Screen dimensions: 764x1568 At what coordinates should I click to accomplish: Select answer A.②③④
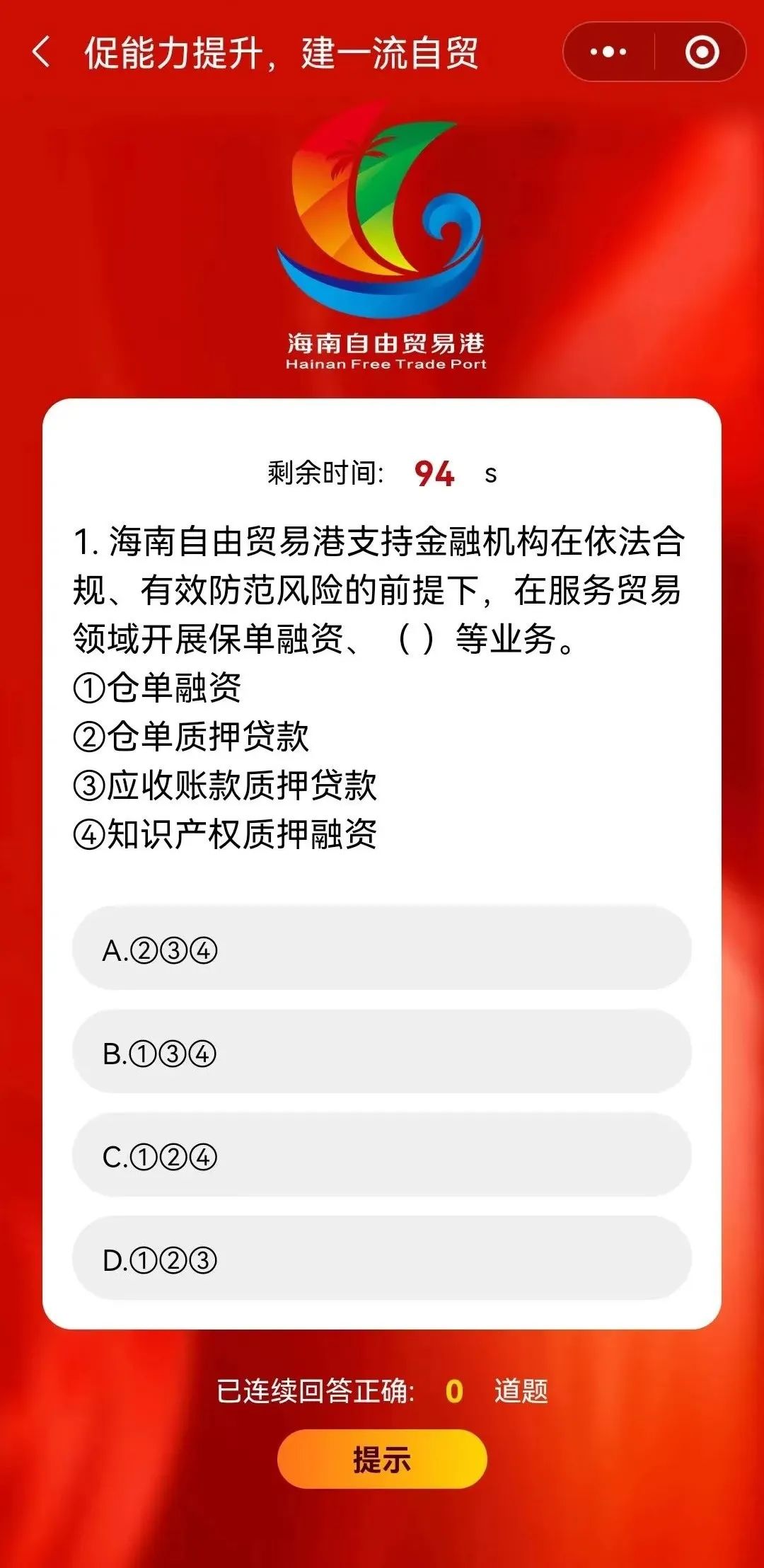coord(382,949)
